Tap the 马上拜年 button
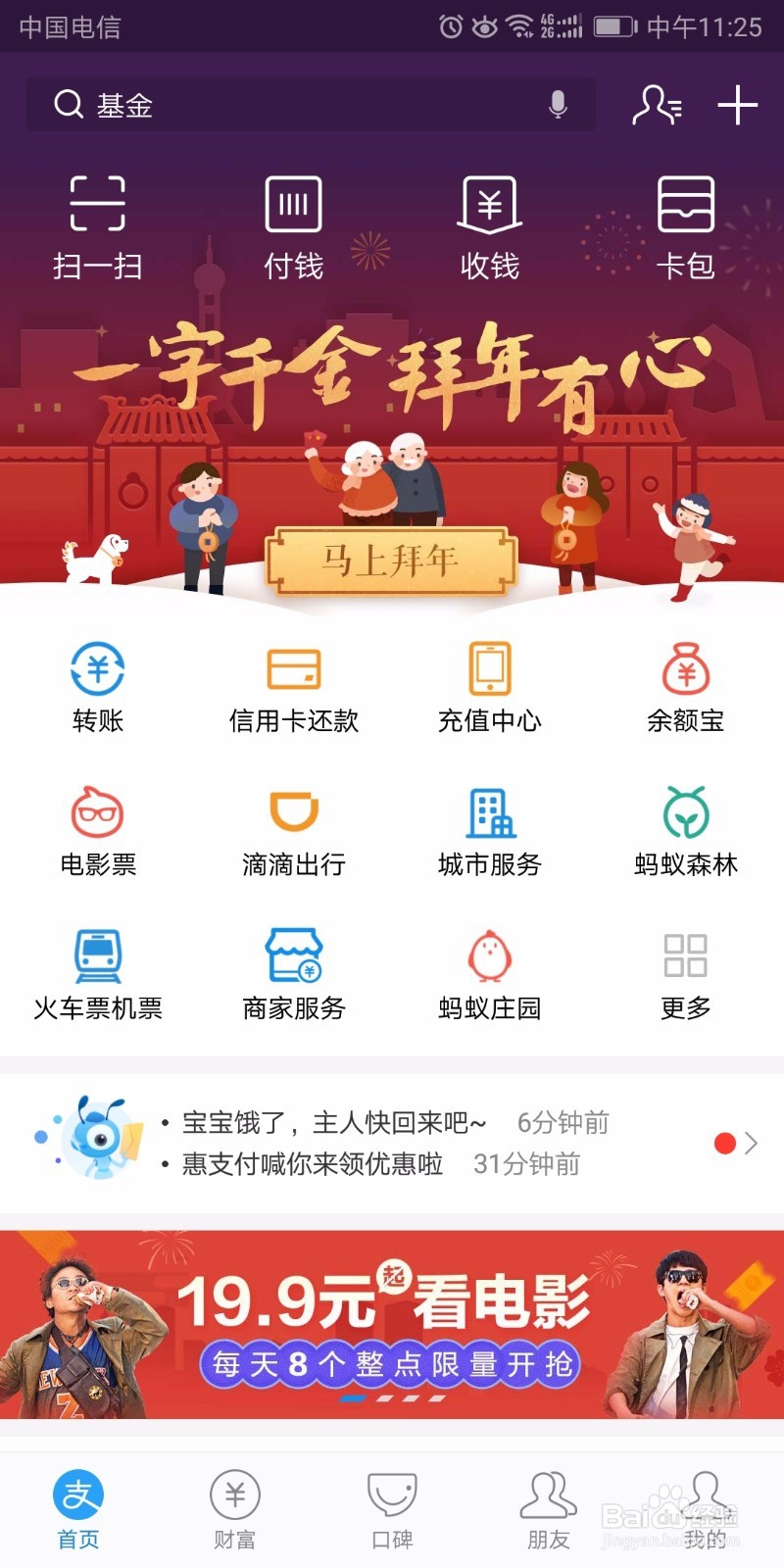 point(391,561)
